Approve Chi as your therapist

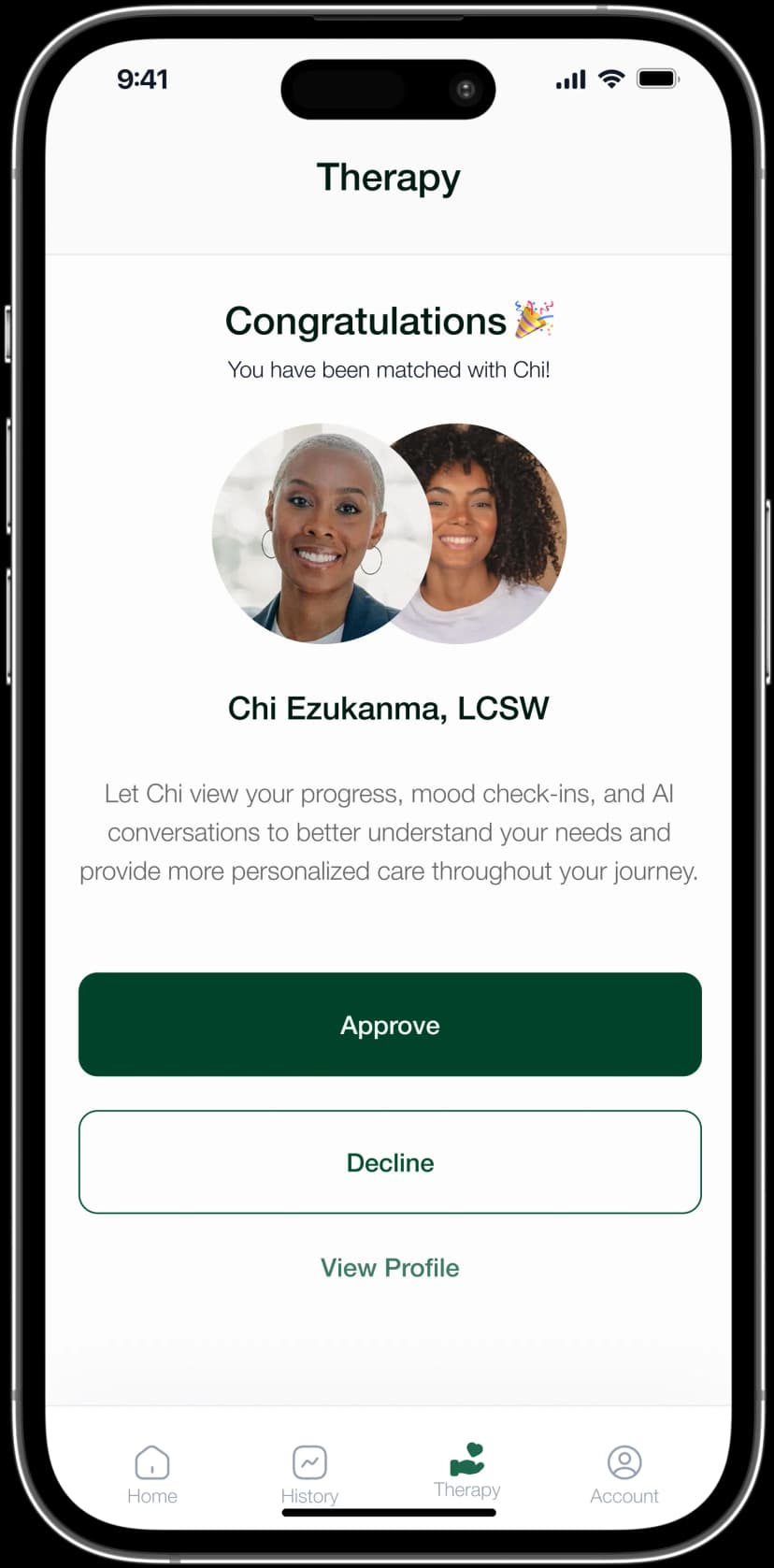[390, 1025]
